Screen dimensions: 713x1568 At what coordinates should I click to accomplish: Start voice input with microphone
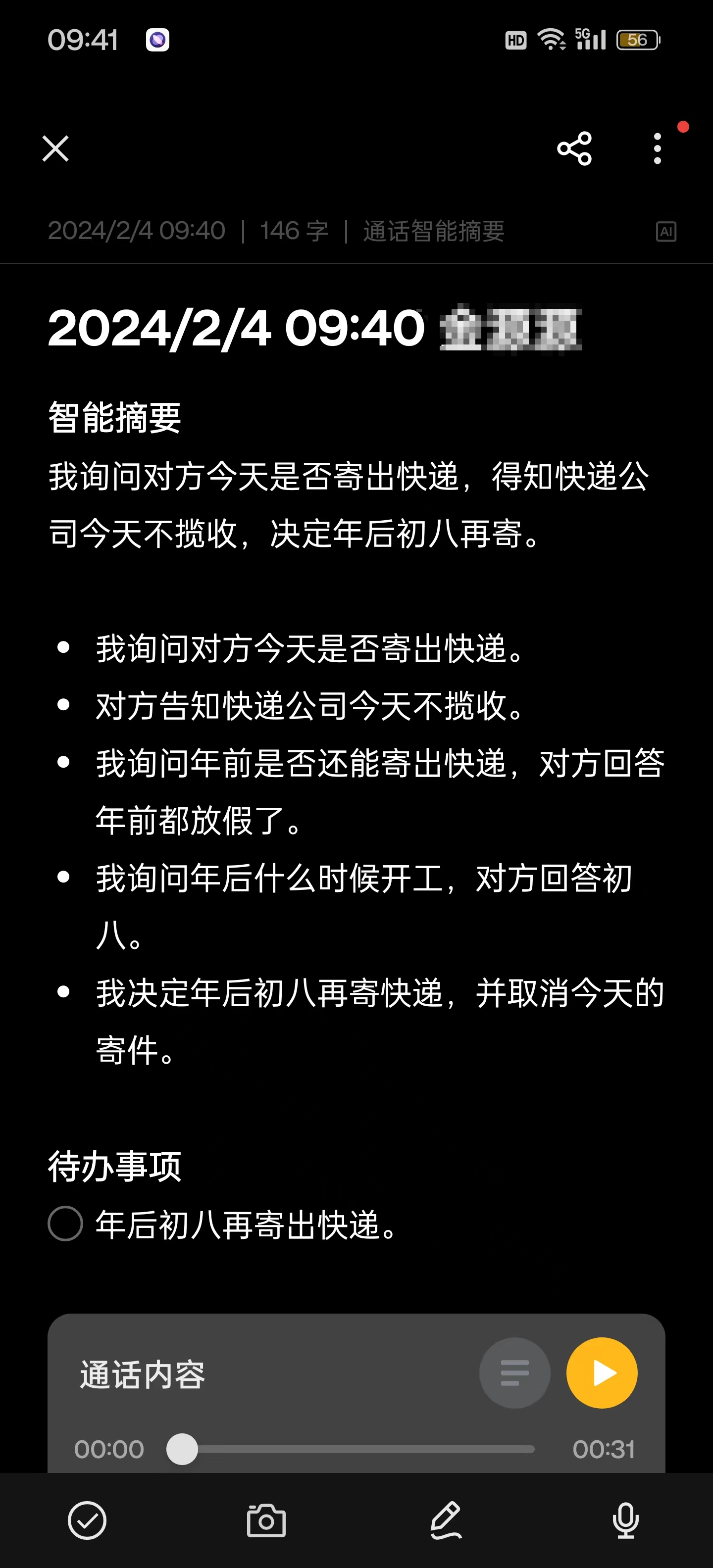coord(625,1520)
